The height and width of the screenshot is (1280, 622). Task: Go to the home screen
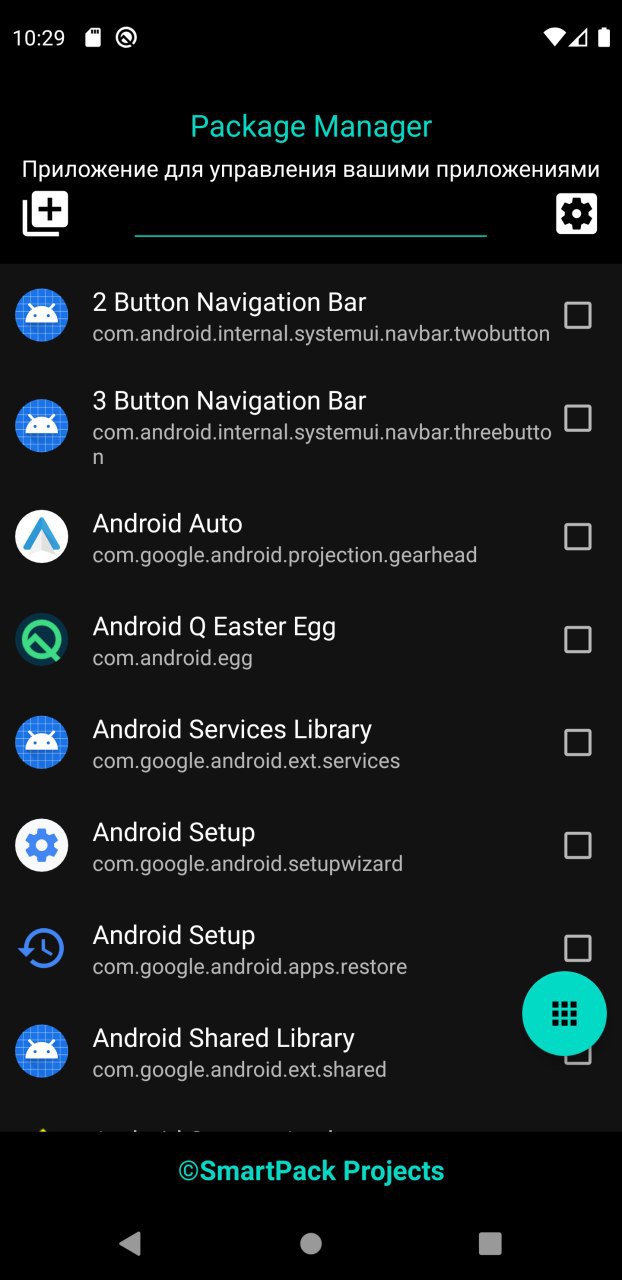tap(311, 1243)
